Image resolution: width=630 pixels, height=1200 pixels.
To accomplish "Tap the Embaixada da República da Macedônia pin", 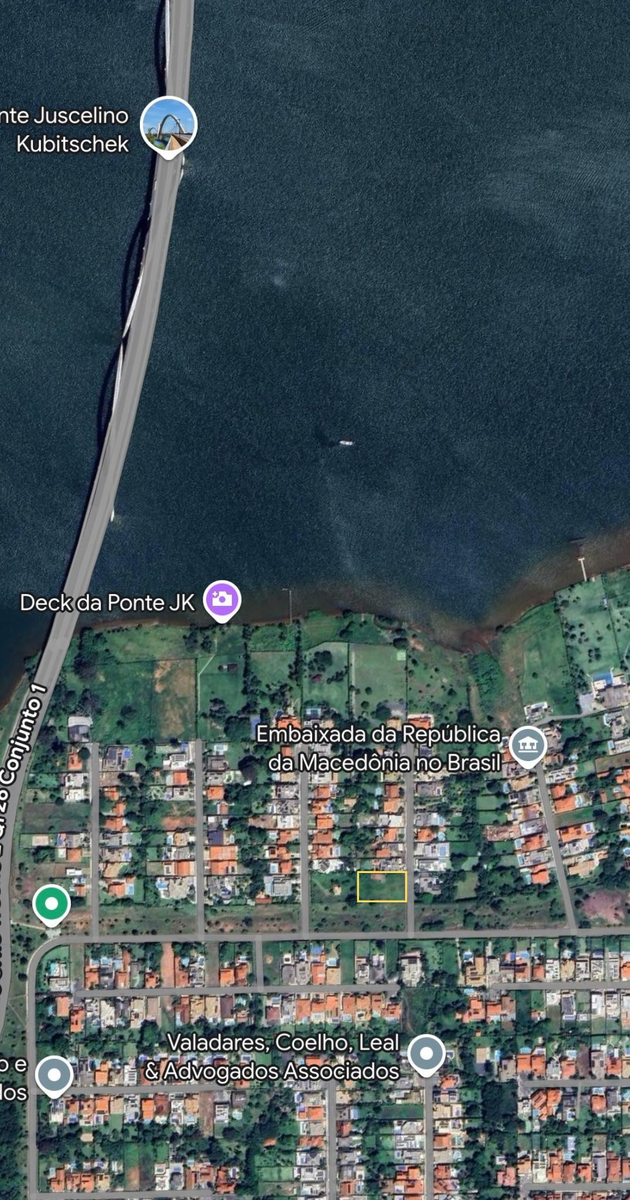I will click(x=527, y=745).
